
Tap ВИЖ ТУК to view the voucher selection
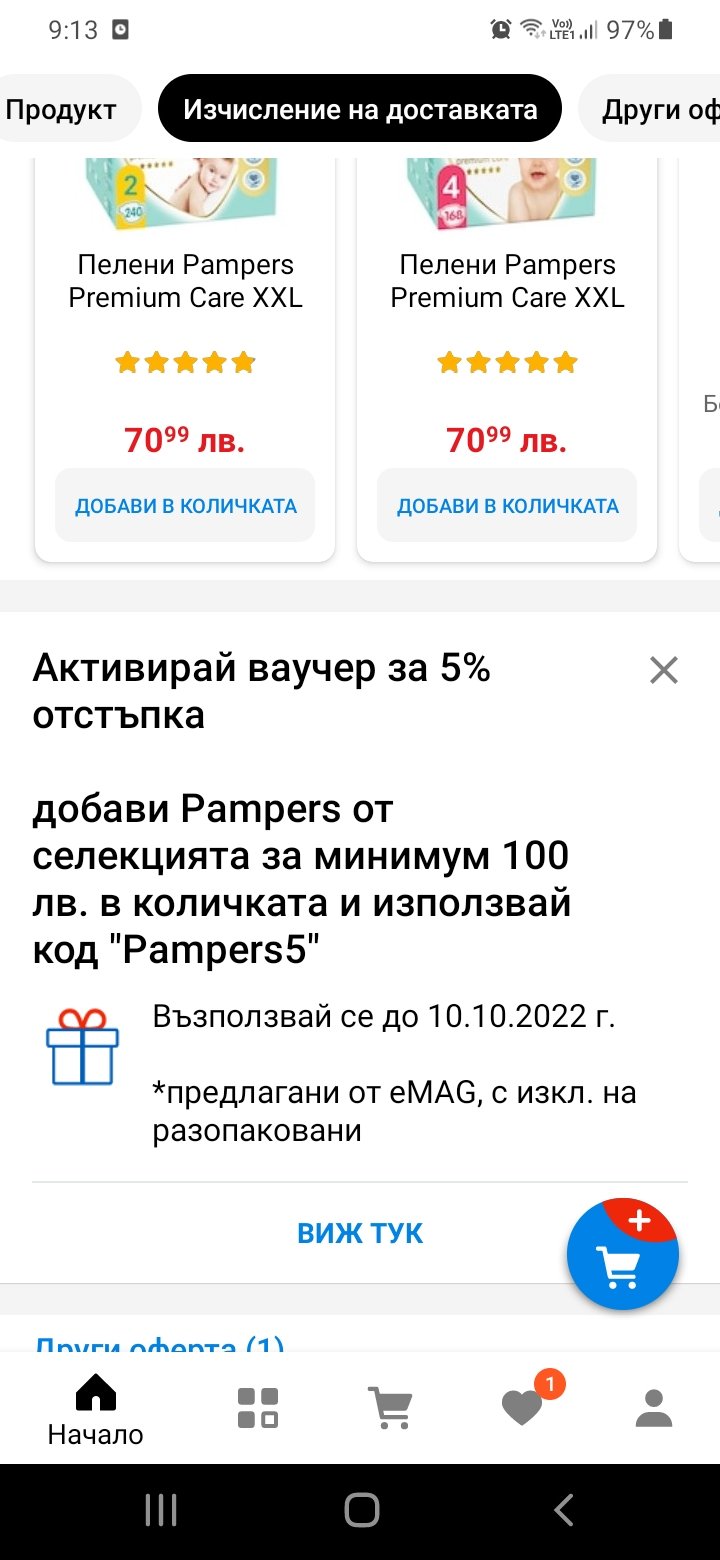[360, 1233]
